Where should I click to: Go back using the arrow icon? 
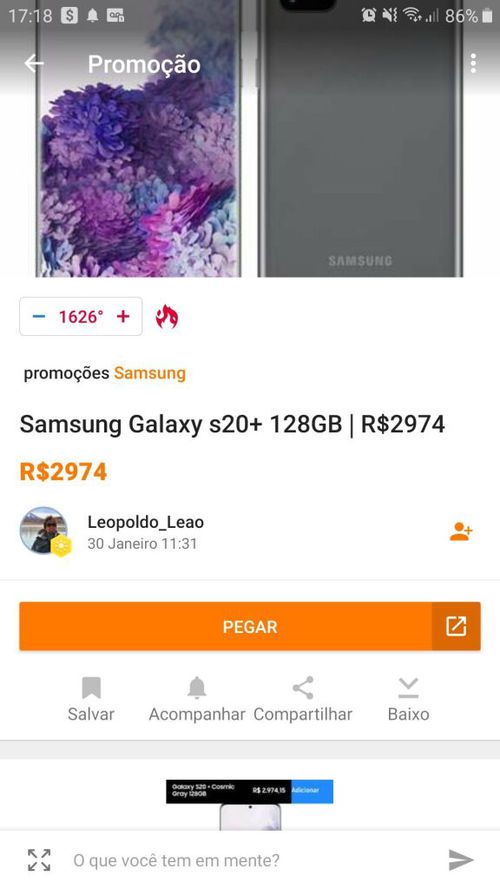pyautogui.click(x=33, y=64)
